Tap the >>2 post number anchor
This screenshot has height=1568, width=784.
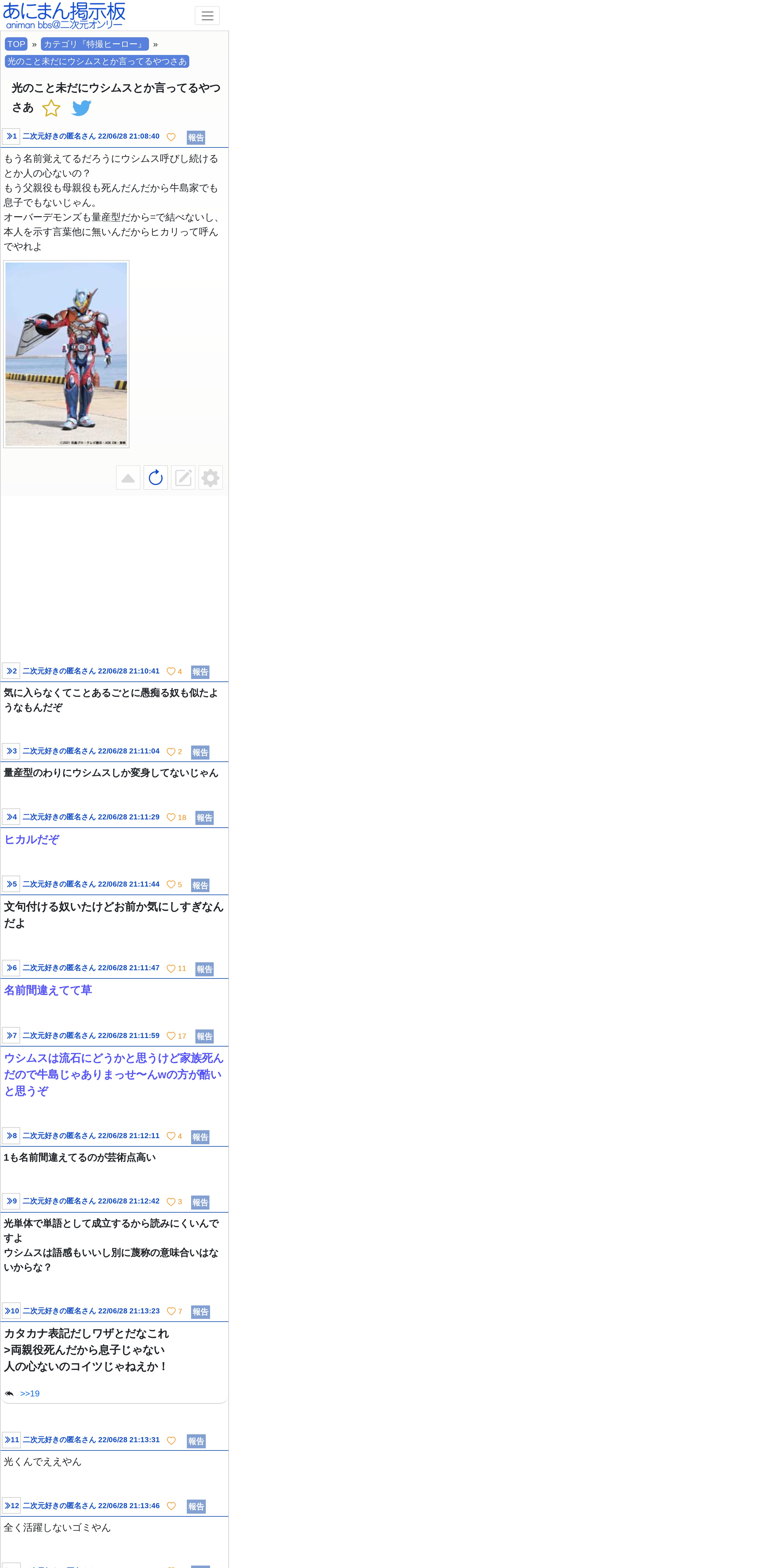tap(11, 671)
